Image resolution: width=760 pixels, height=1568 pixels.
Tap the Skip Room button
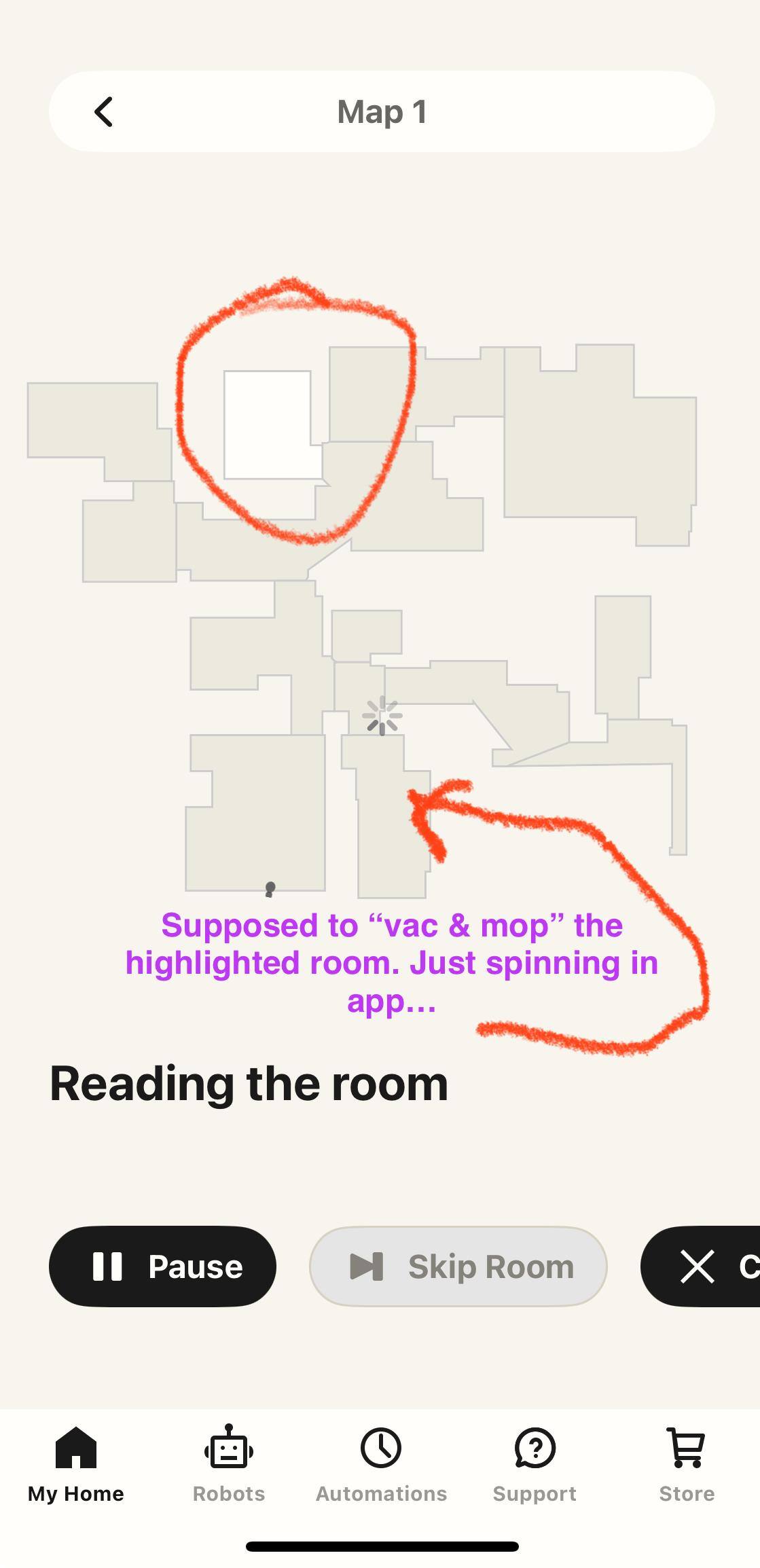[458, 1266]
